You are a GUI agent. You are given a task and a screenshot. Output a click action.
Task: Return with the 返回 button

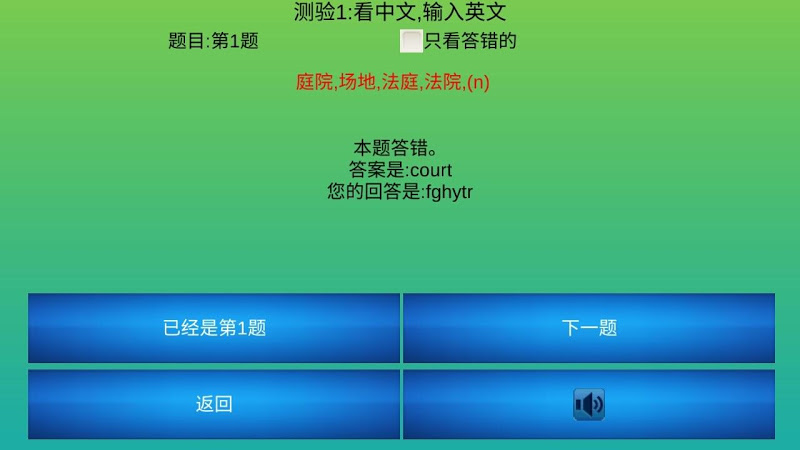(214, 404)
